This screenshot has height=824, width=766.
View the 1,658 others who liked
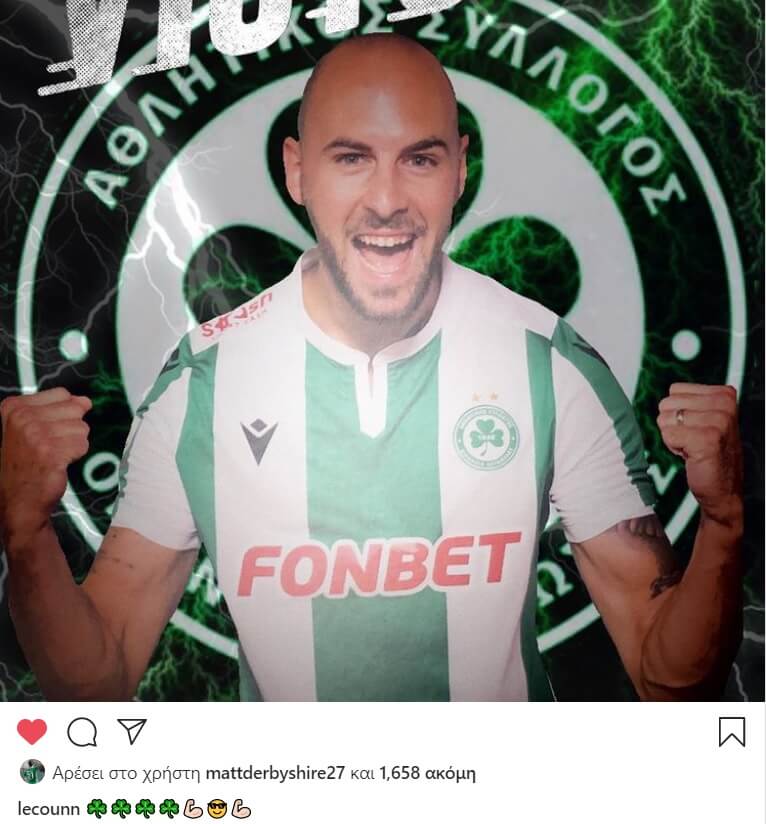tap(428, 773)
